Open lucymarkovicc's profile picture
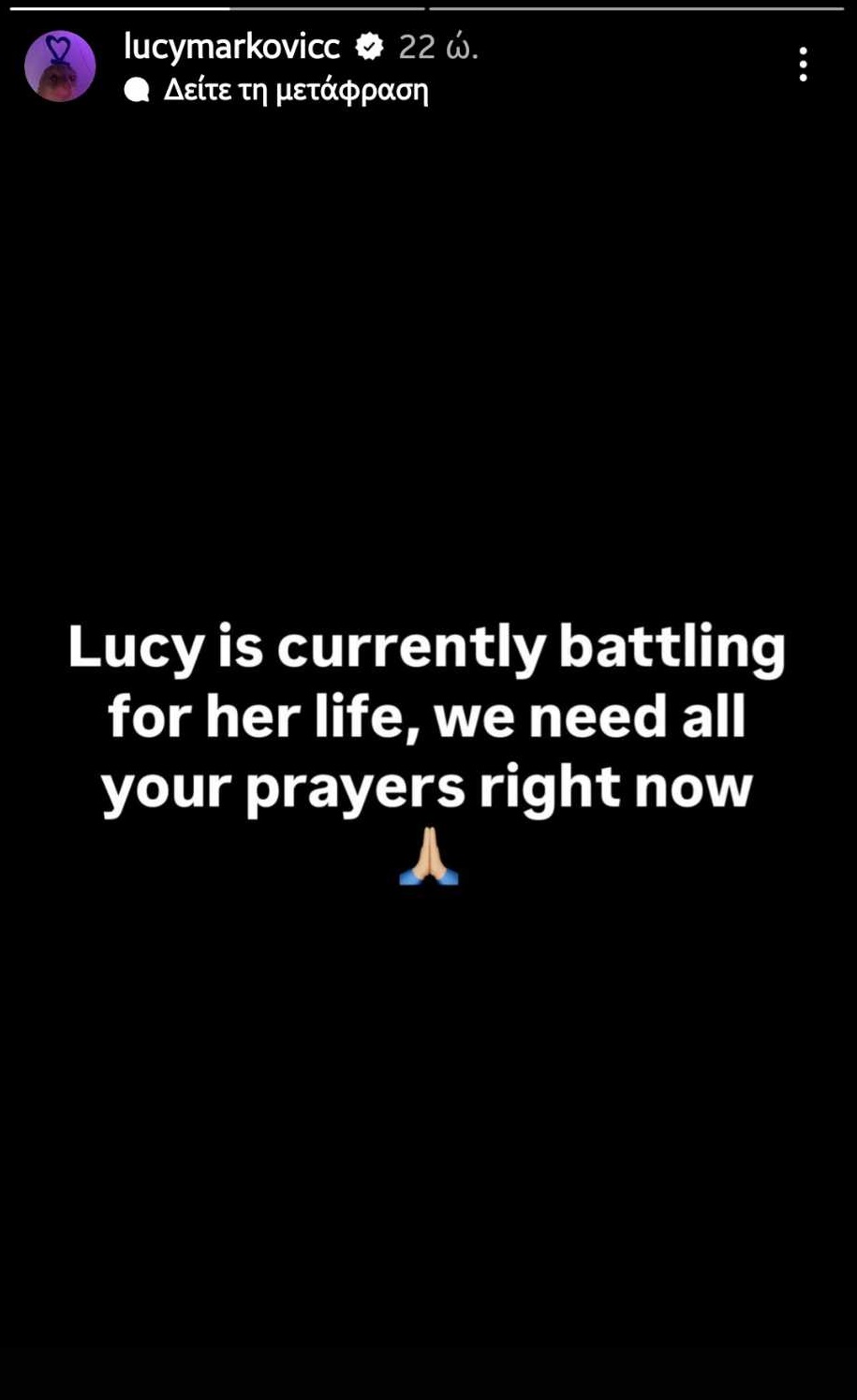This screenshot has width=857, height=1400. 60,66
